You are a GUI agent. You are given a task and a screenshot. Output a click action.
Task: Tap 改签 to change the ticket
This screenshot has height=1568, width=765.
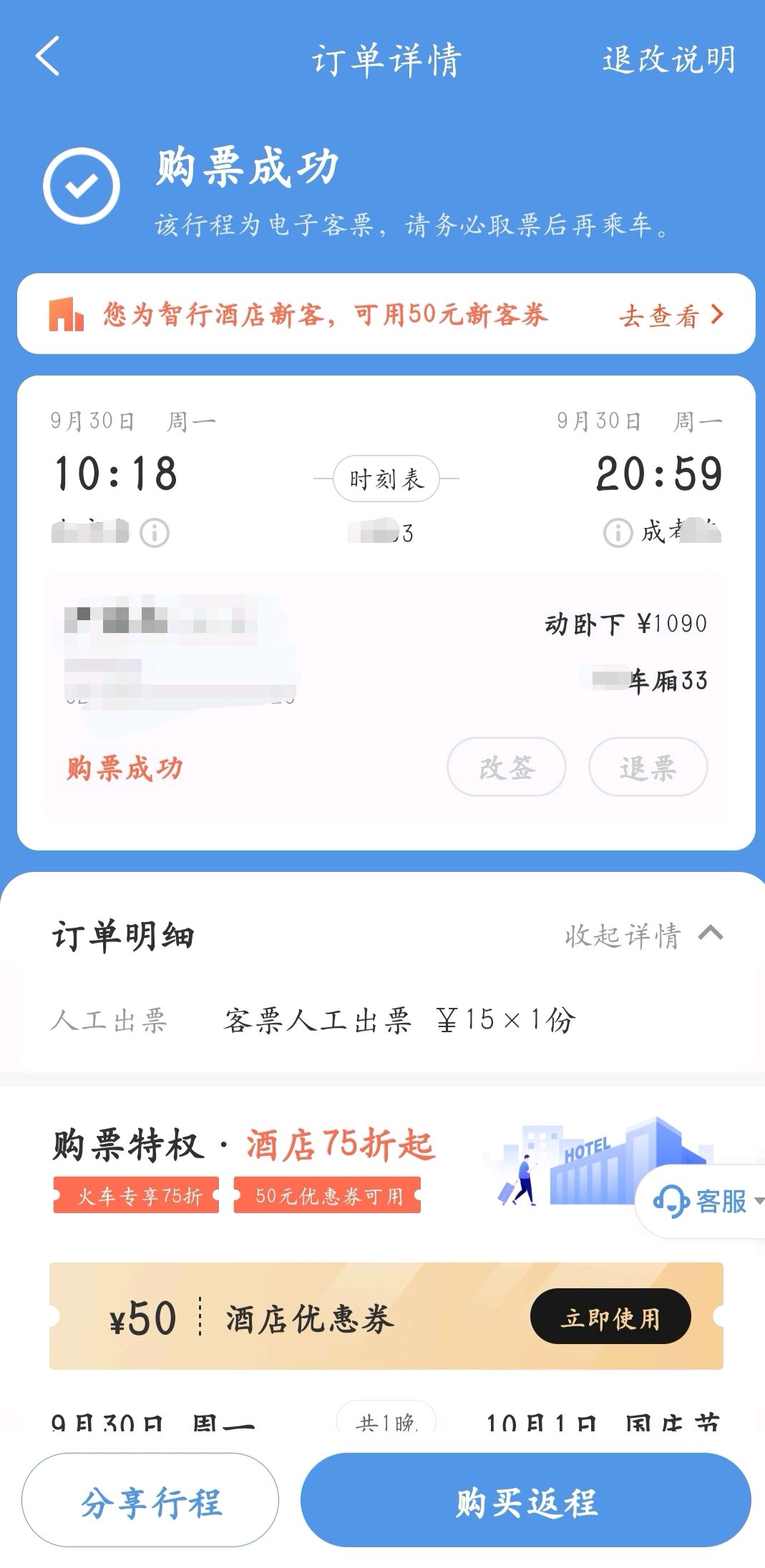[x=507, y=768]
